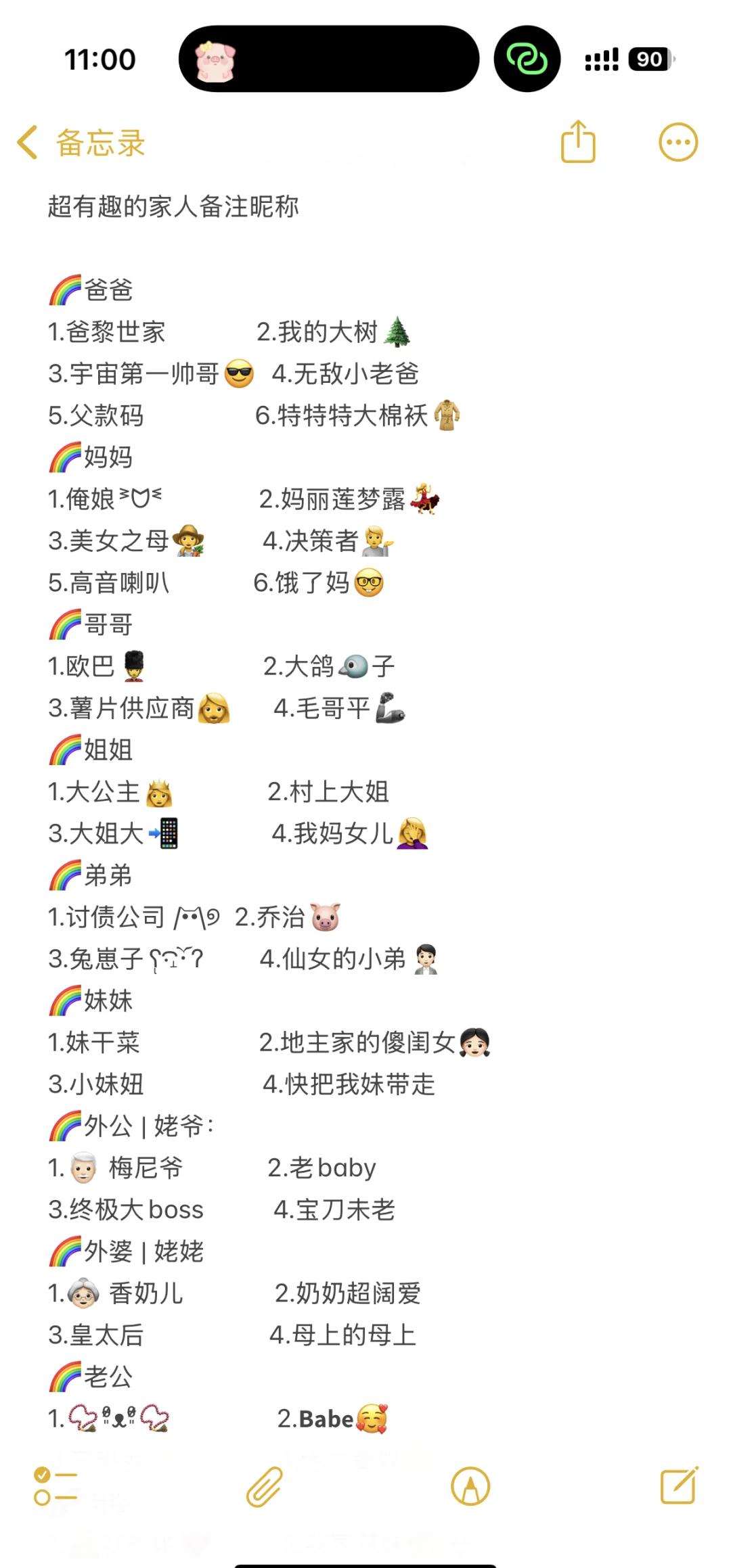Open the more options menu
731x1568 pixels.
(x=678, y=143)
